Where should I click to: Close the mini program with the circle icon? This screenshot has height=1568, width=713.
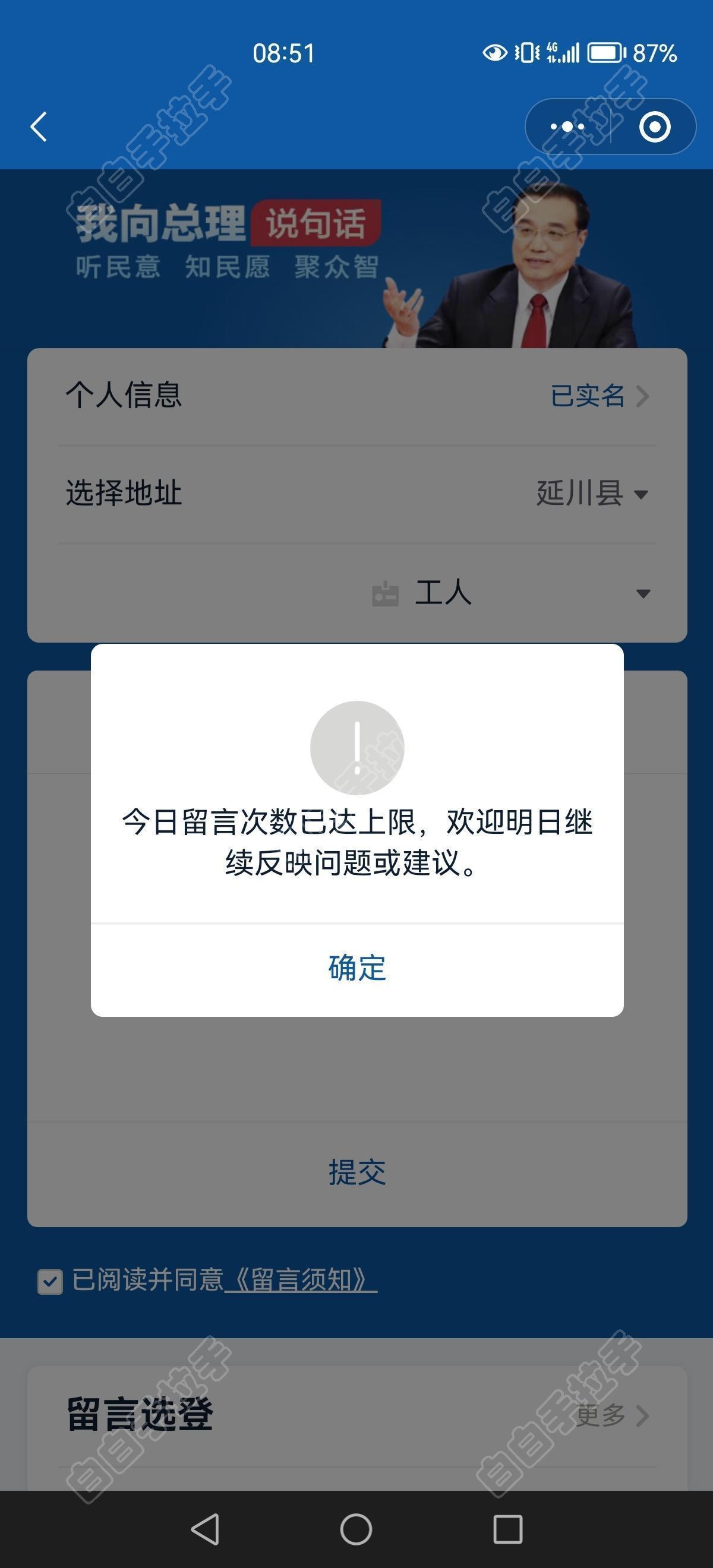click(655, 127)
